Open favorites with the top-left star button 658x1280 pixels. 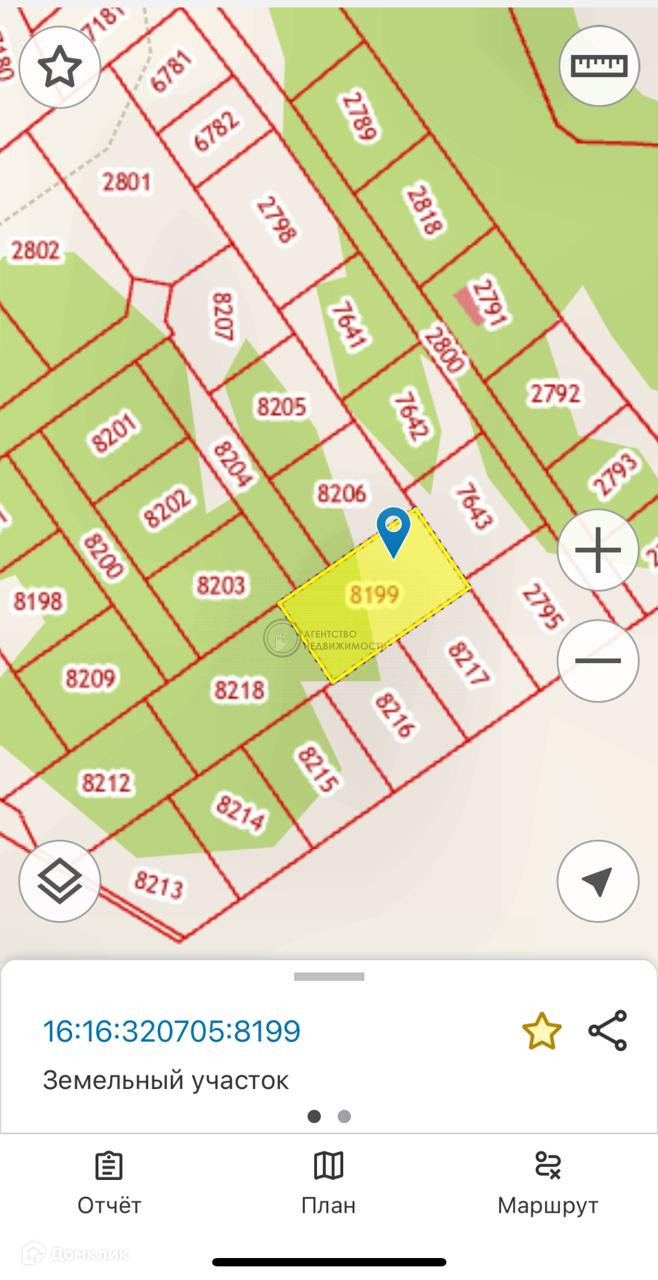click(60, 67)
